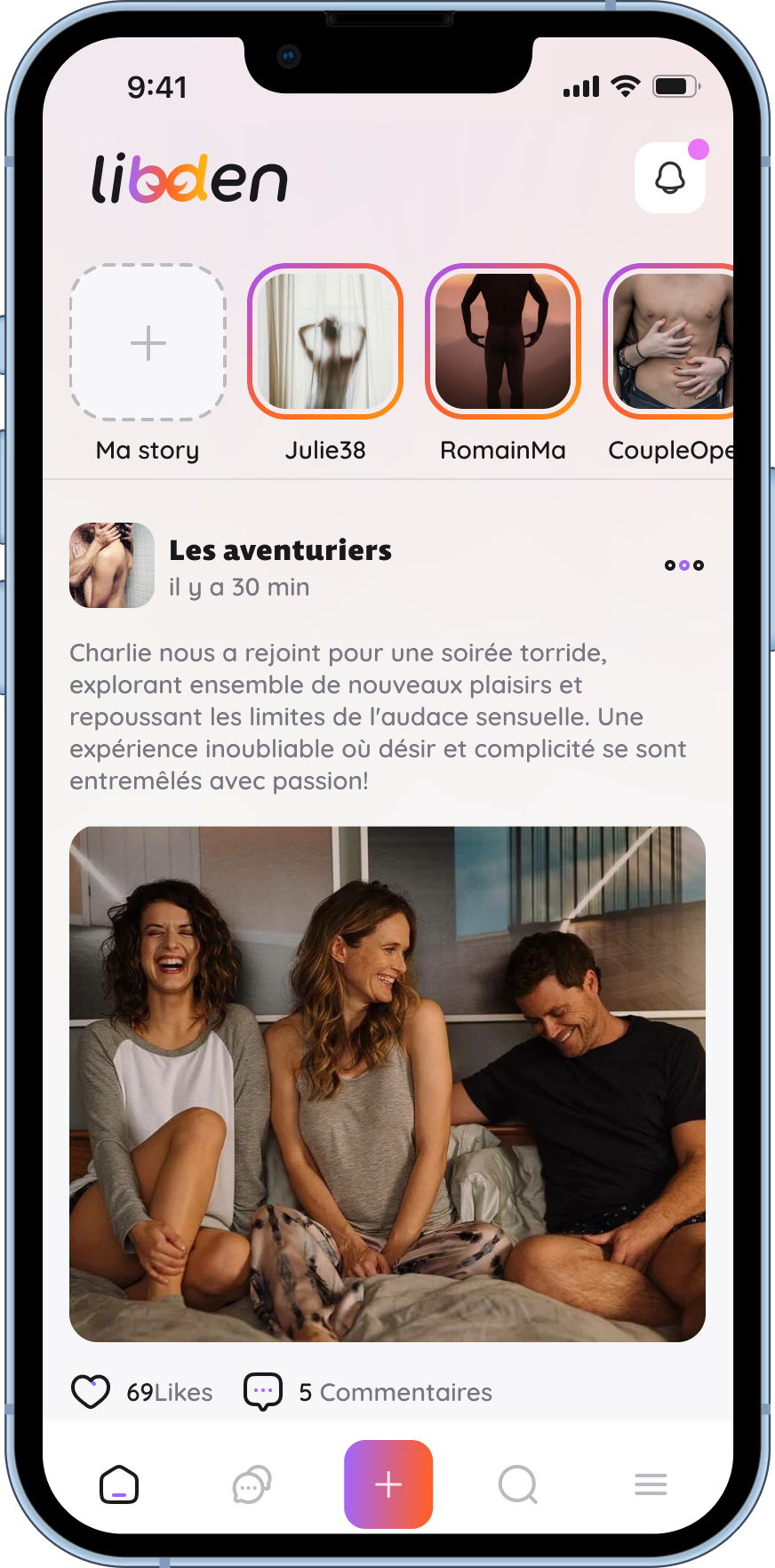Add to Ma story
The width and height of the screenshot is (775, 1568).
click(148, 343)
